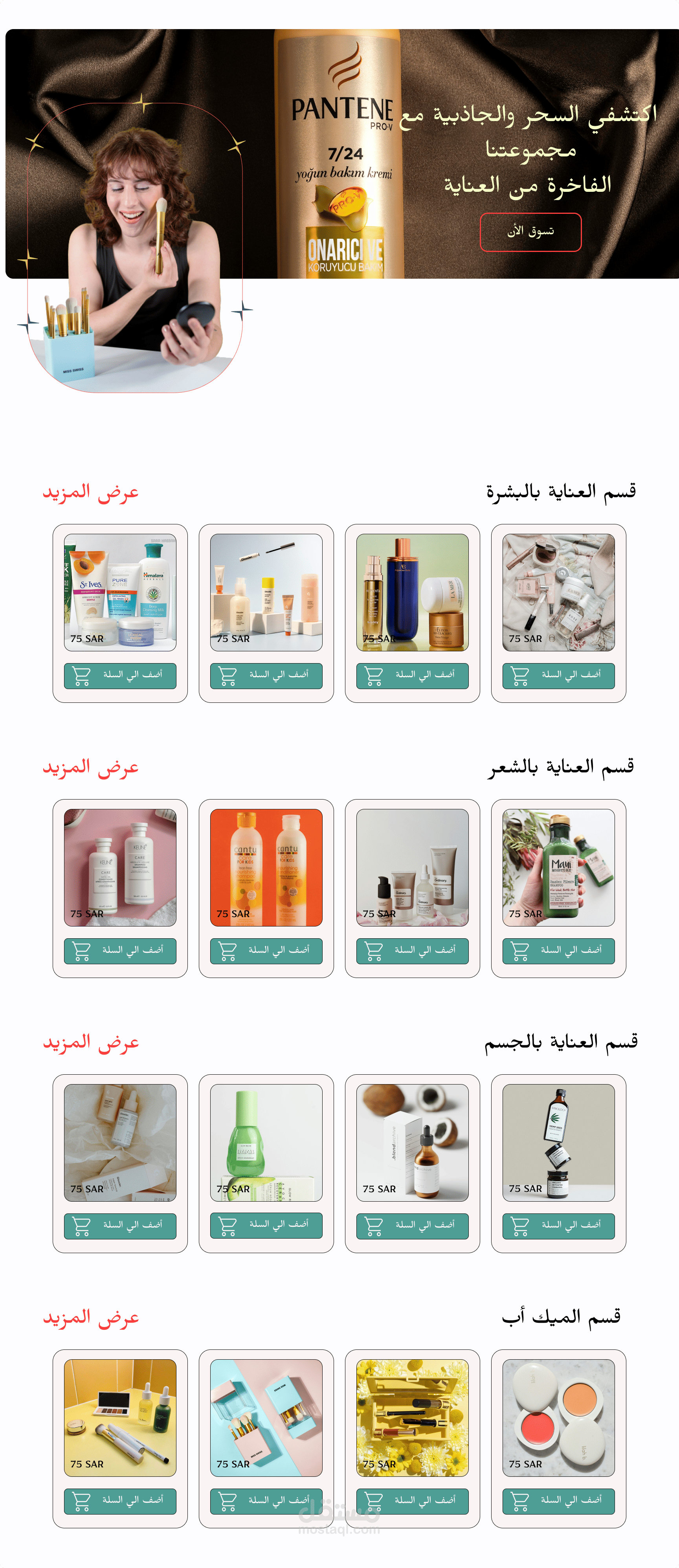Add the green serum bottle to cart
679x1568 pixels.
tap(266, 1226)
